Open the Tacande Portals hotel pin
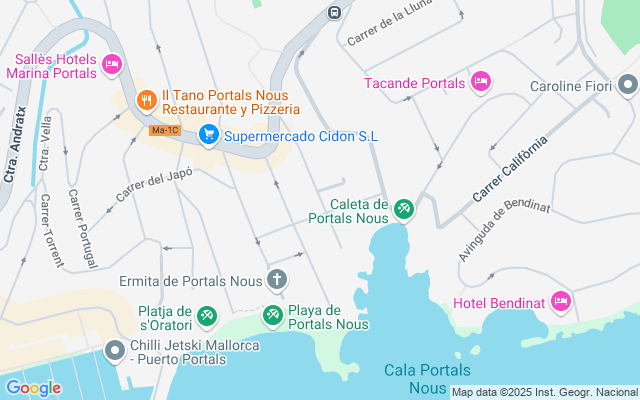 pyautogui.click(x=481, y=82)
